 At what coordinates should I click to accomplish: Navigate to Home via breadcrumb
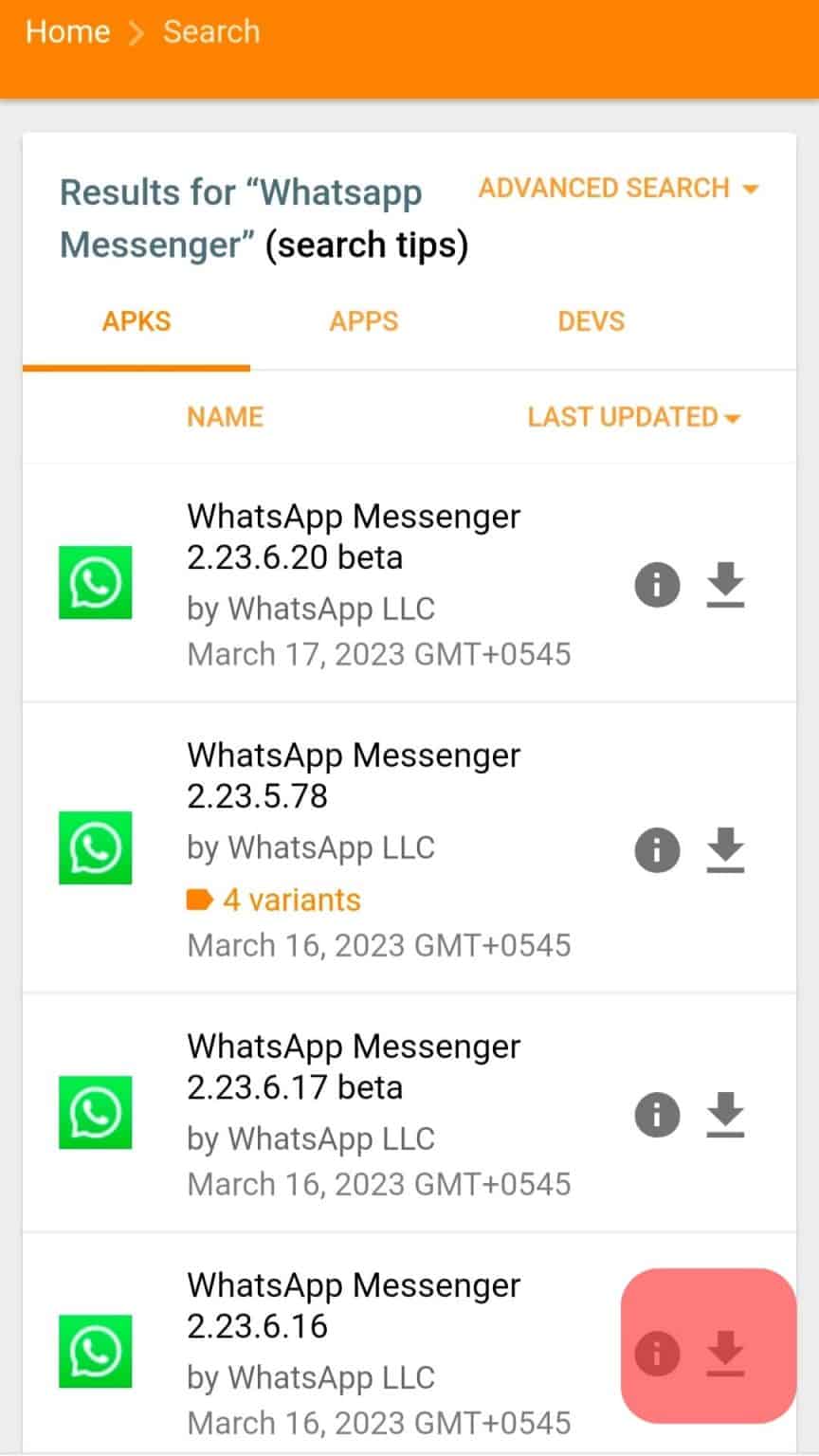point(67,31)
